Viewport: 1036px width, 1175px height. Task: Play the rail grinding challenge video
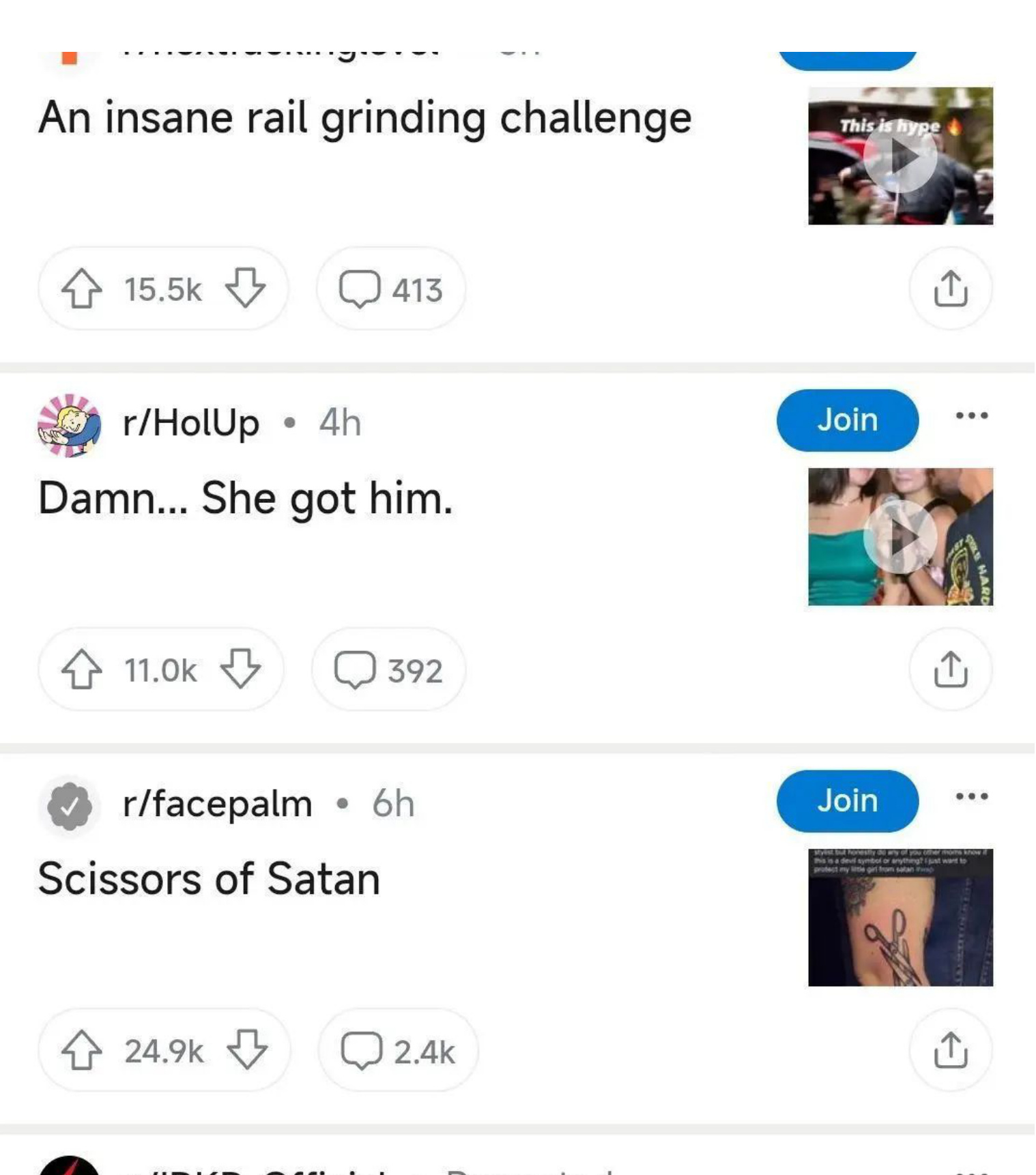click(900, 156)
